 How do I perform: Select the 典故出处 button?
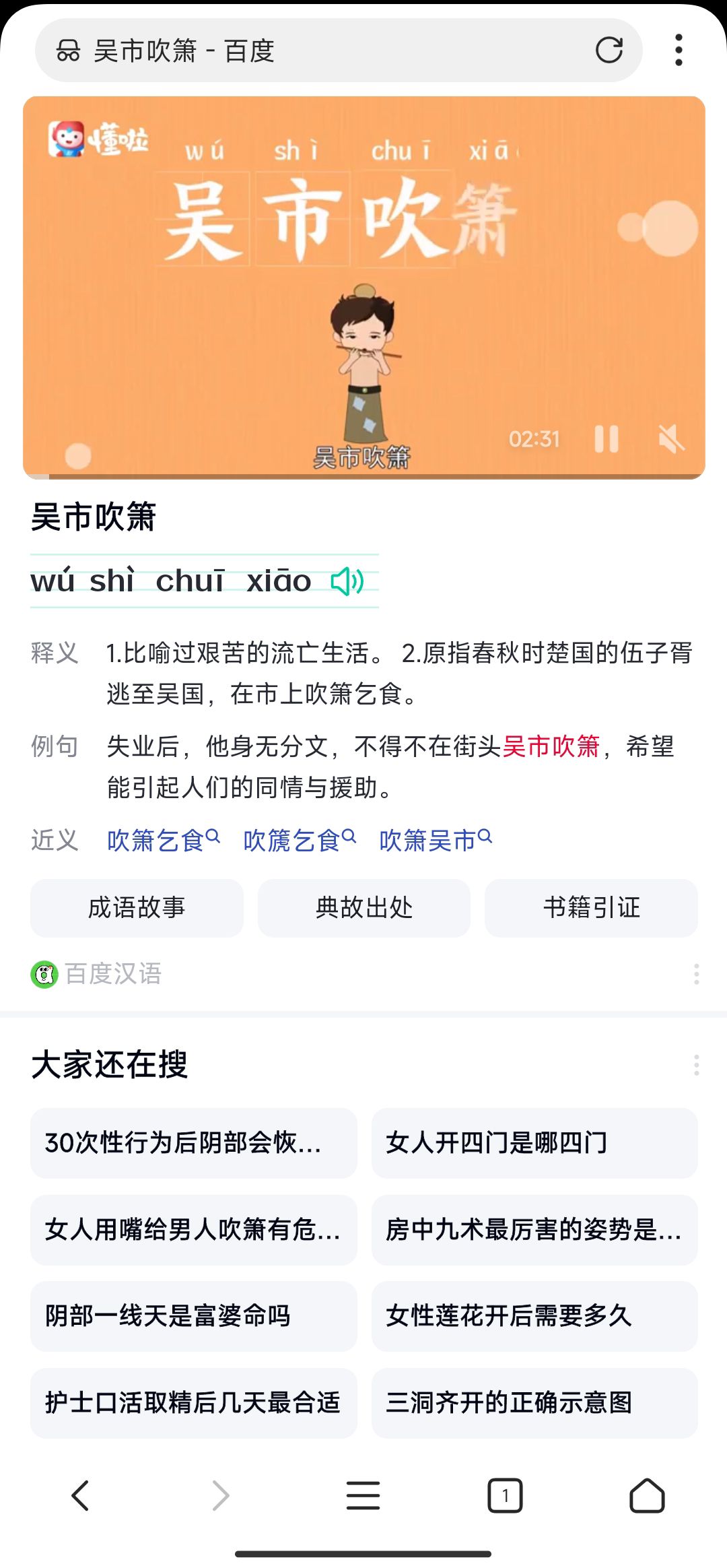pyautogui.click(x=364, y=908)
